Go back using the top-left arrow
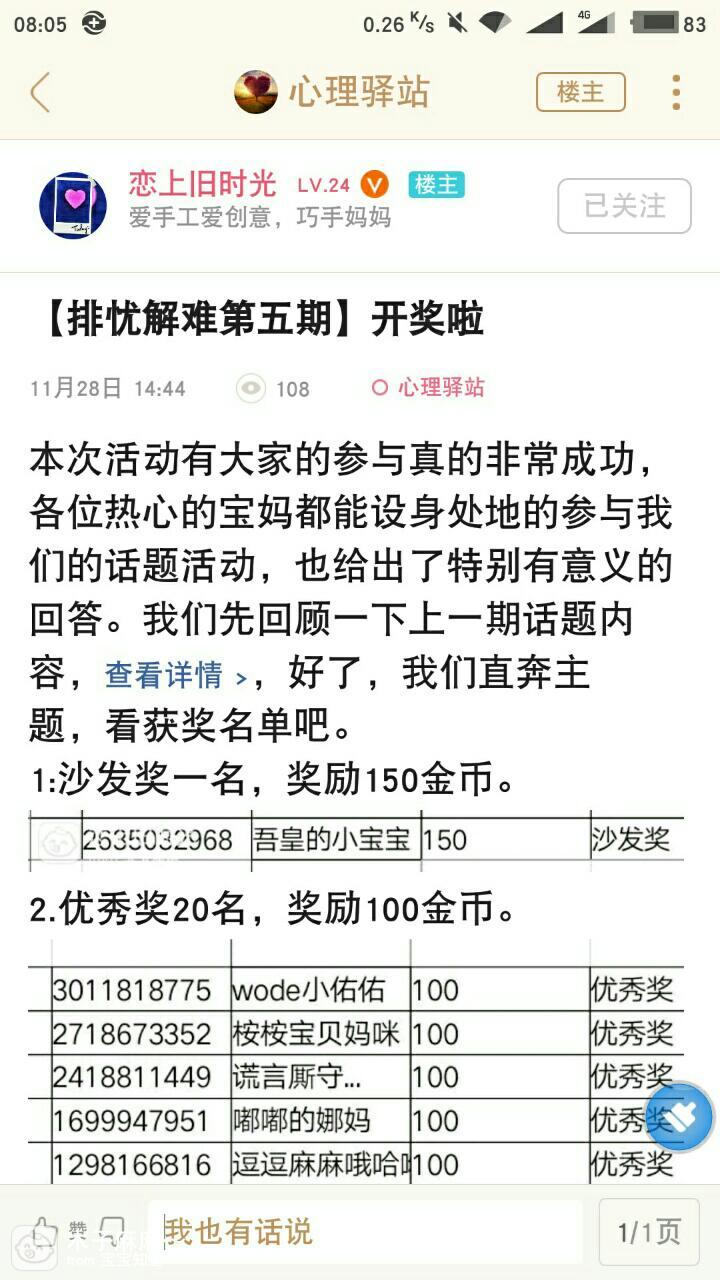720x1280 pixels. click(x=40, y=92)
